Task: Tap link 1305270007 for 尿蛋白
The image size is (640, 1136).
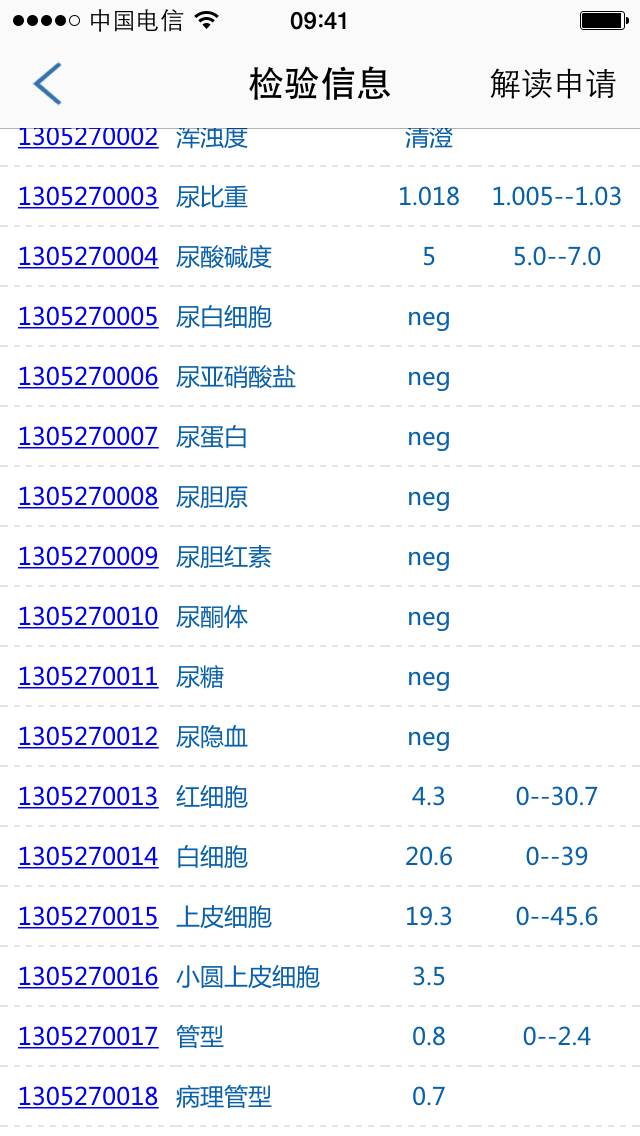Action: click(x=88, y=437)
